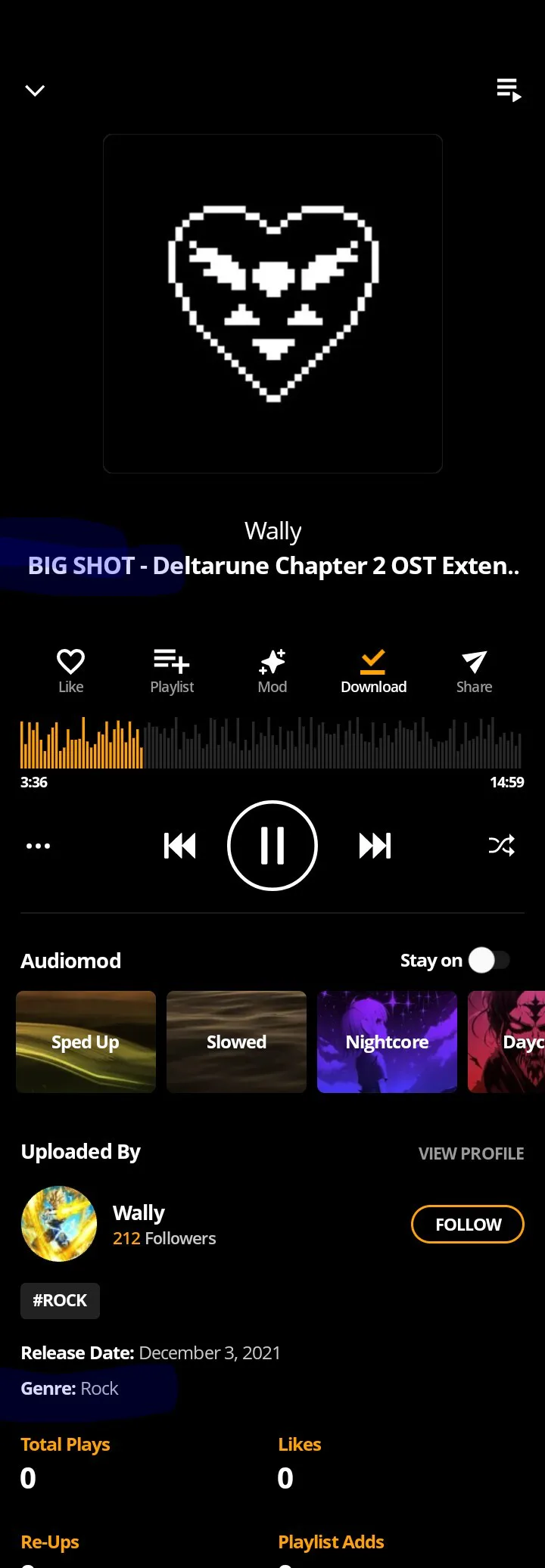The height and width of the screenshot is (1568, 545).
Task: Tap the Download button
Action: pos(373,670)
